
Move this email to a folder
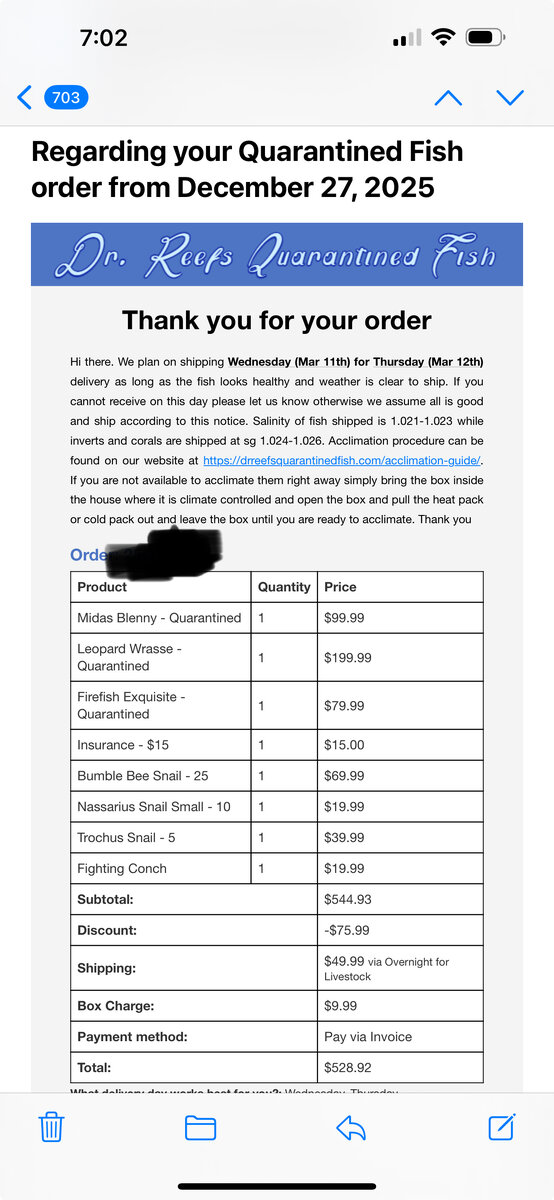(x=201, y=1128)
